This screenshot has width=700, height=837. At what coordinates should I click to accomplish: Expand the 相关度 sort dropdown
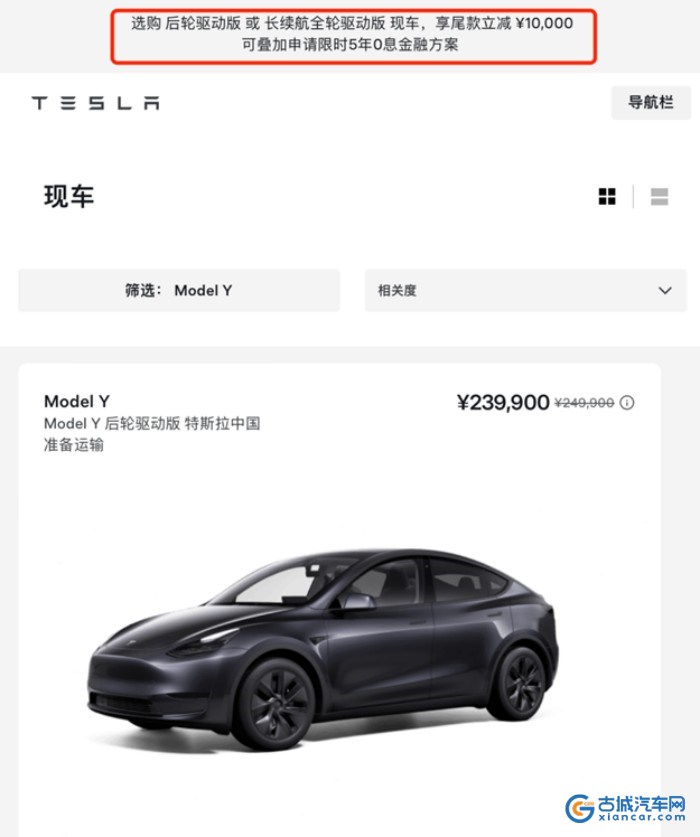click(523, 291)
